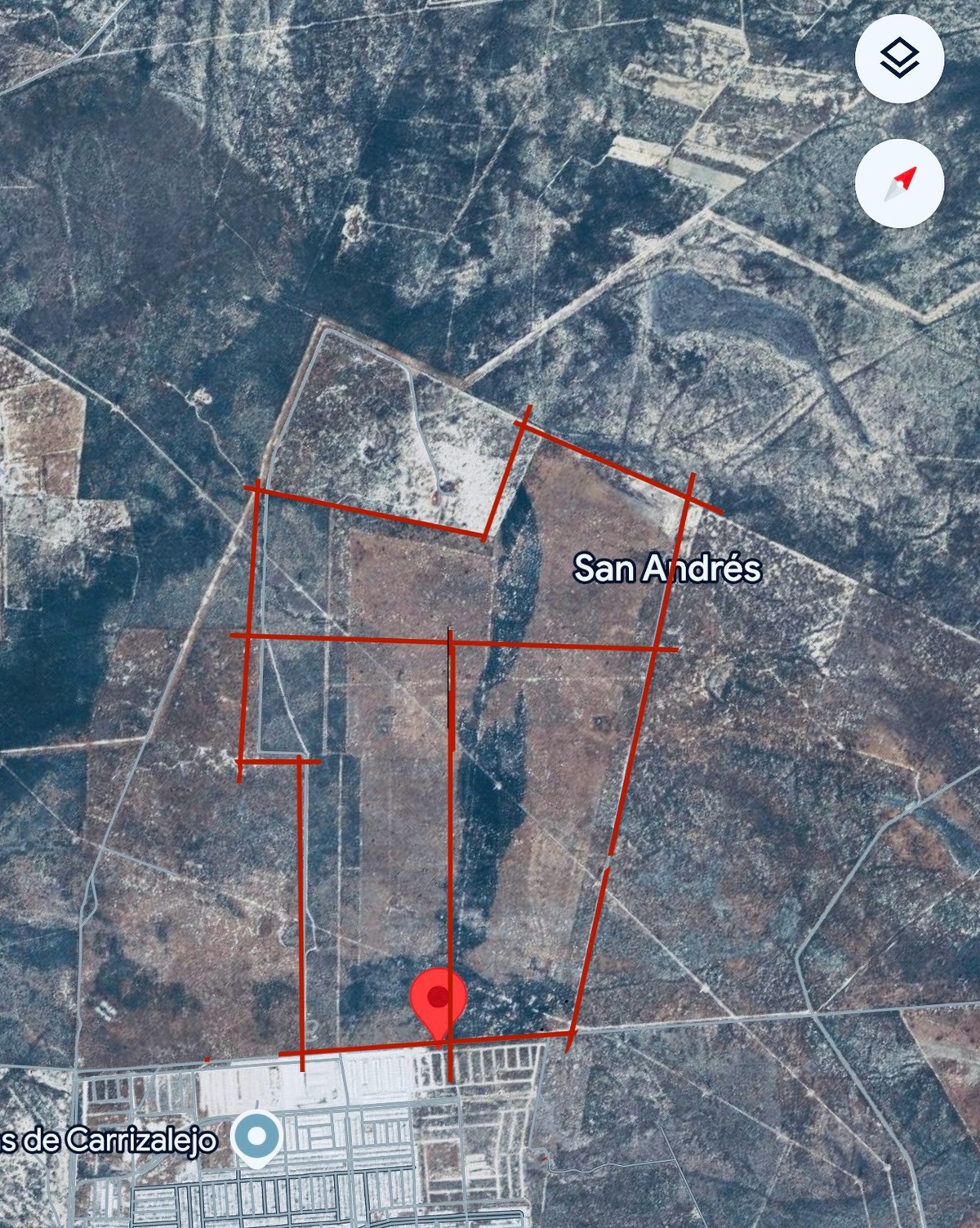Tap the compass to reset north

click(x=899, y=183)
